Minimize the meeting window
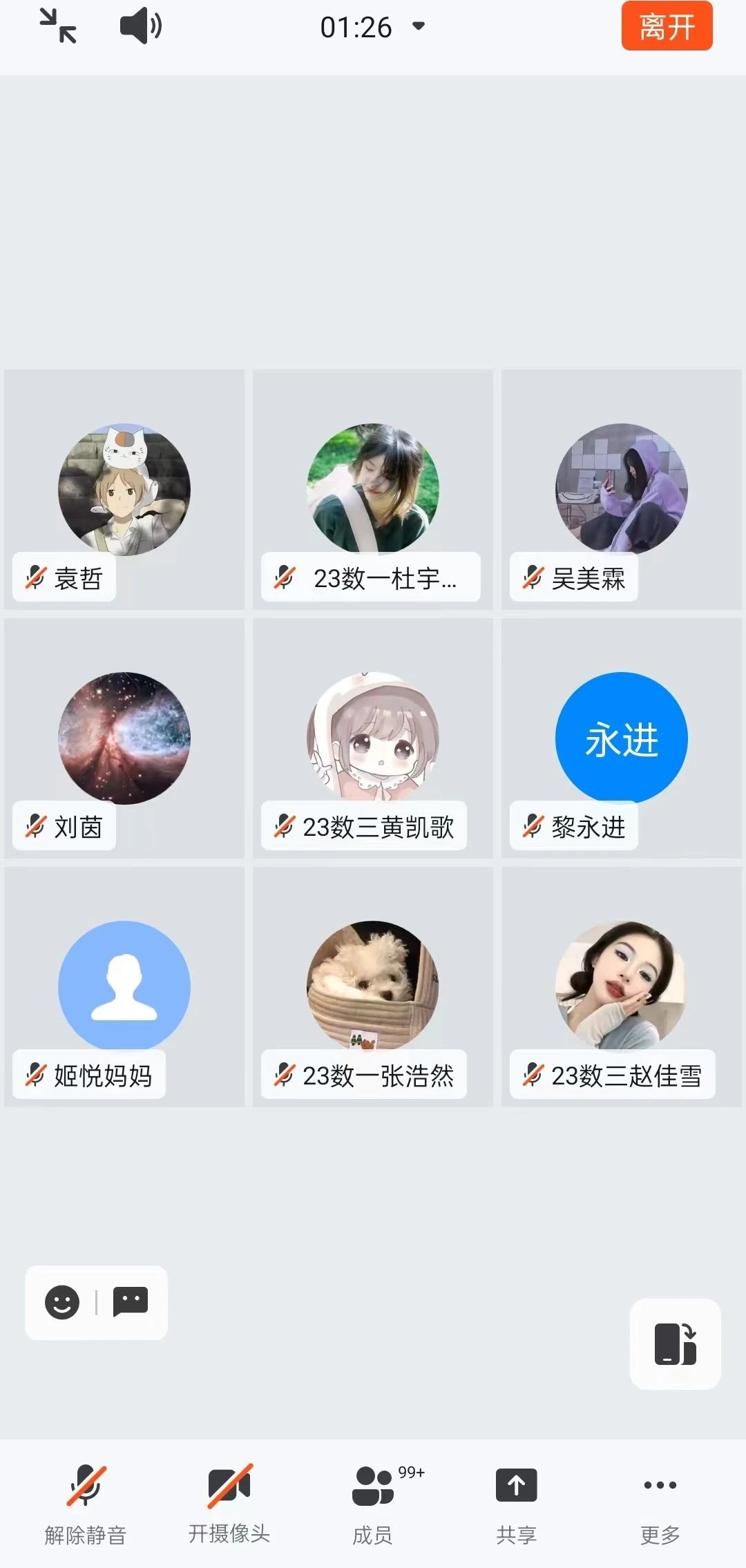Viewport: 746px width, 1568px height. [x=58, y=26]
